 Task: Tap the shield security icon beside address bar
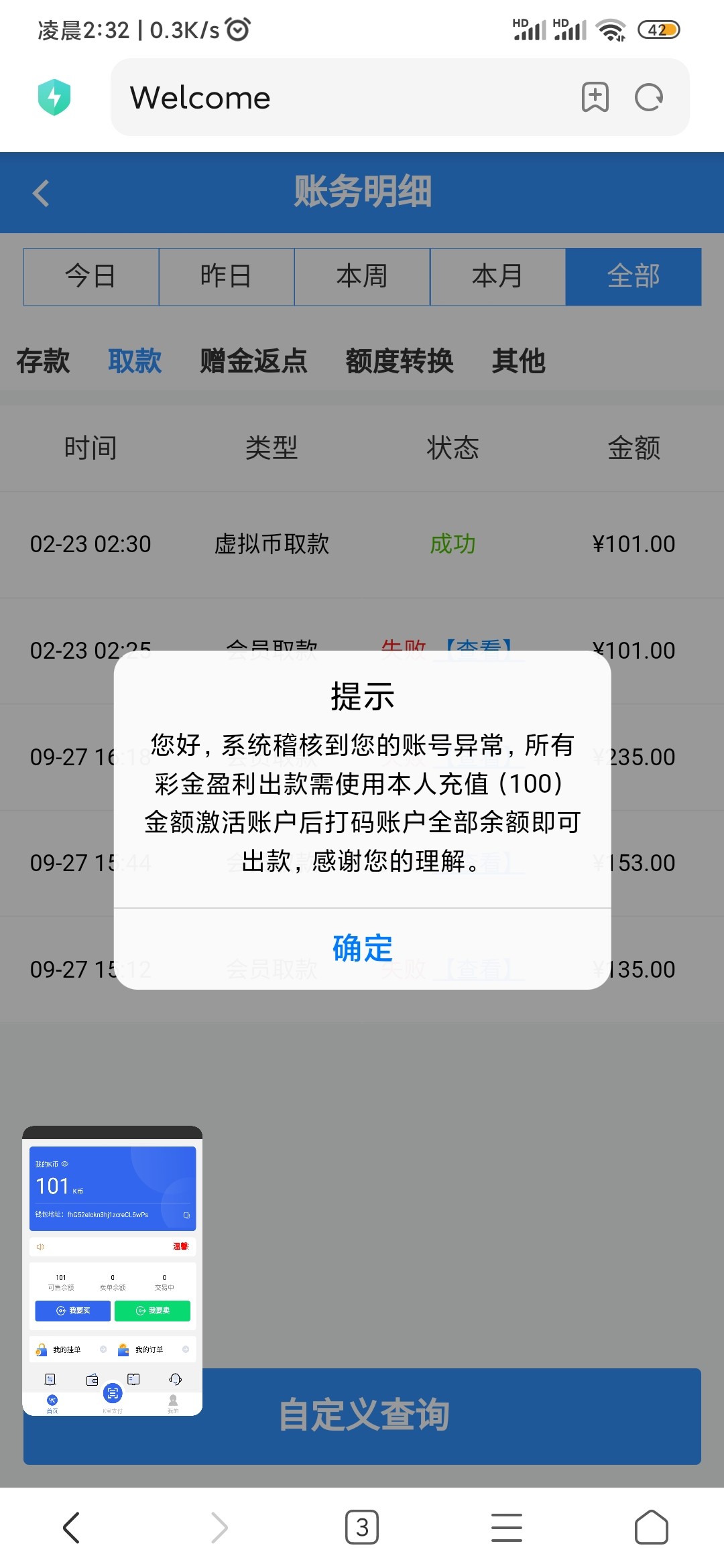pyautogui.click(x=56, y=98)
